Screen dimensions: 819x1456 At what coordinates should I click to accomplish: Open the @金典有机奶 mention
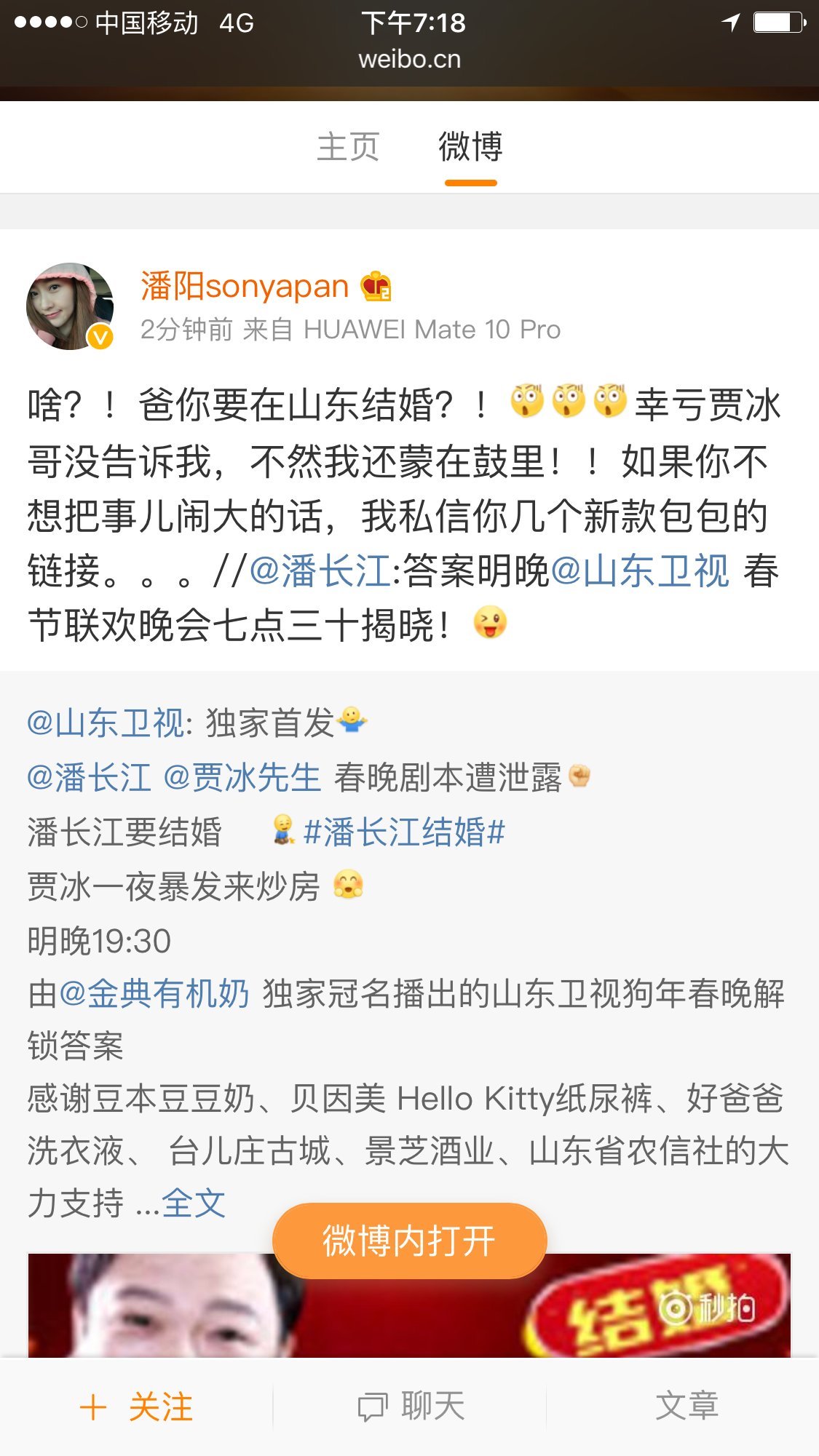pos(154,994)
